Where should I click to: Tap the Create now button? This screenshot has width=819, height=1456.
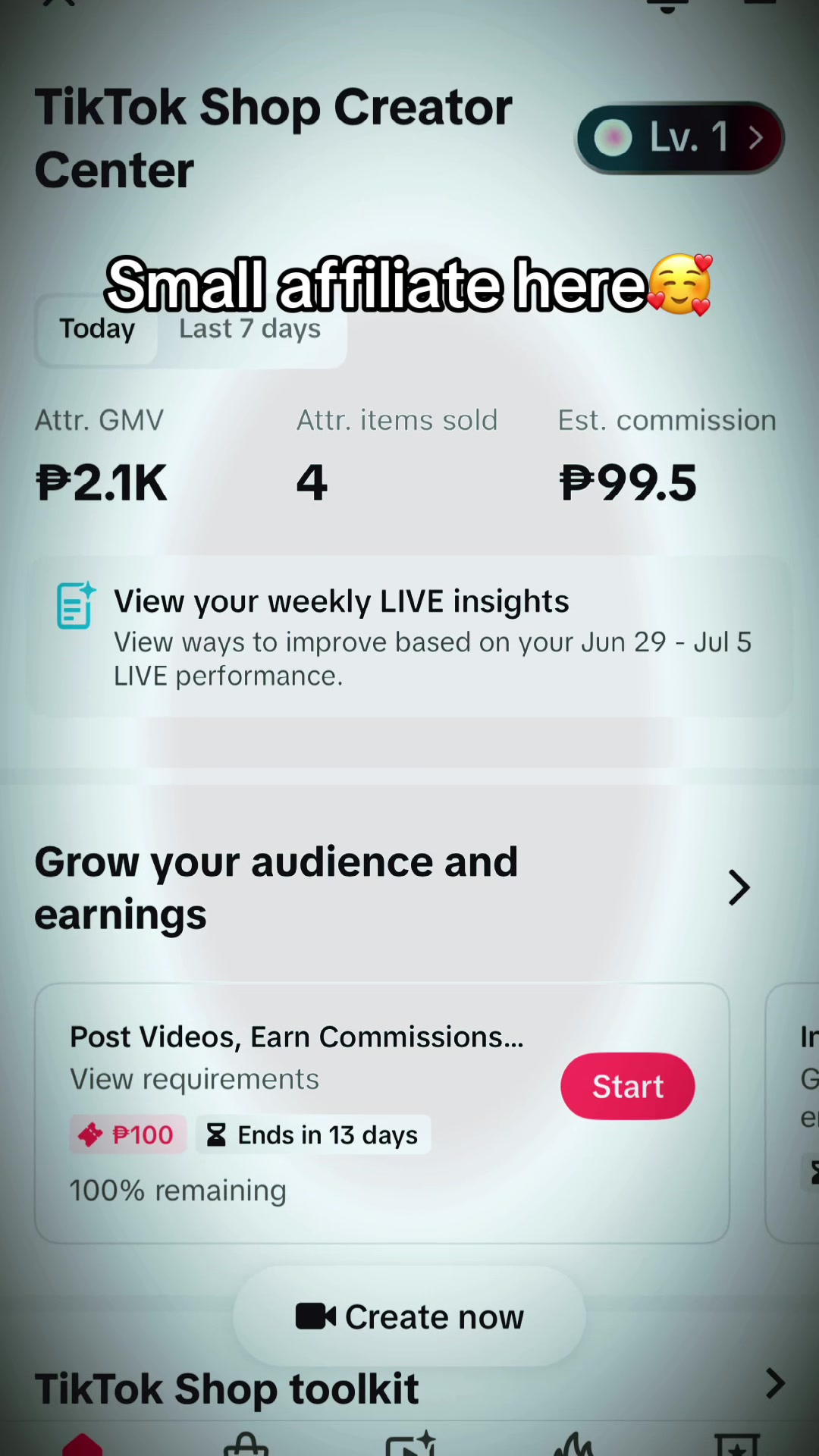click(409, 1316)
